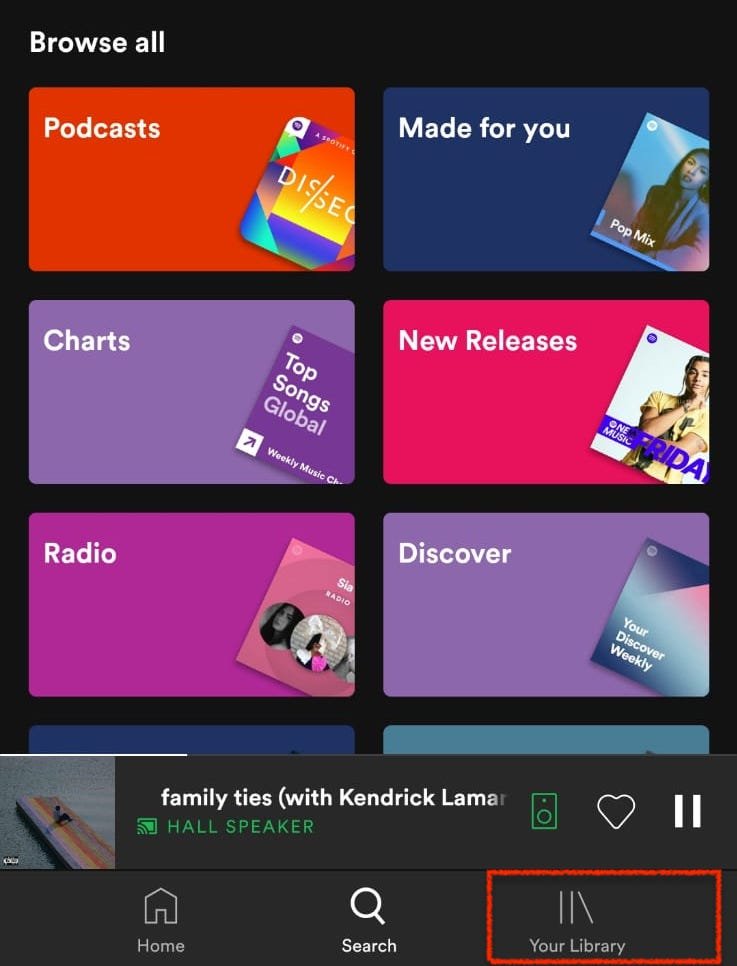Open the speaker device picker
Image resolution: width=737 pixels, height=966 pixels.
click(545, 811)
